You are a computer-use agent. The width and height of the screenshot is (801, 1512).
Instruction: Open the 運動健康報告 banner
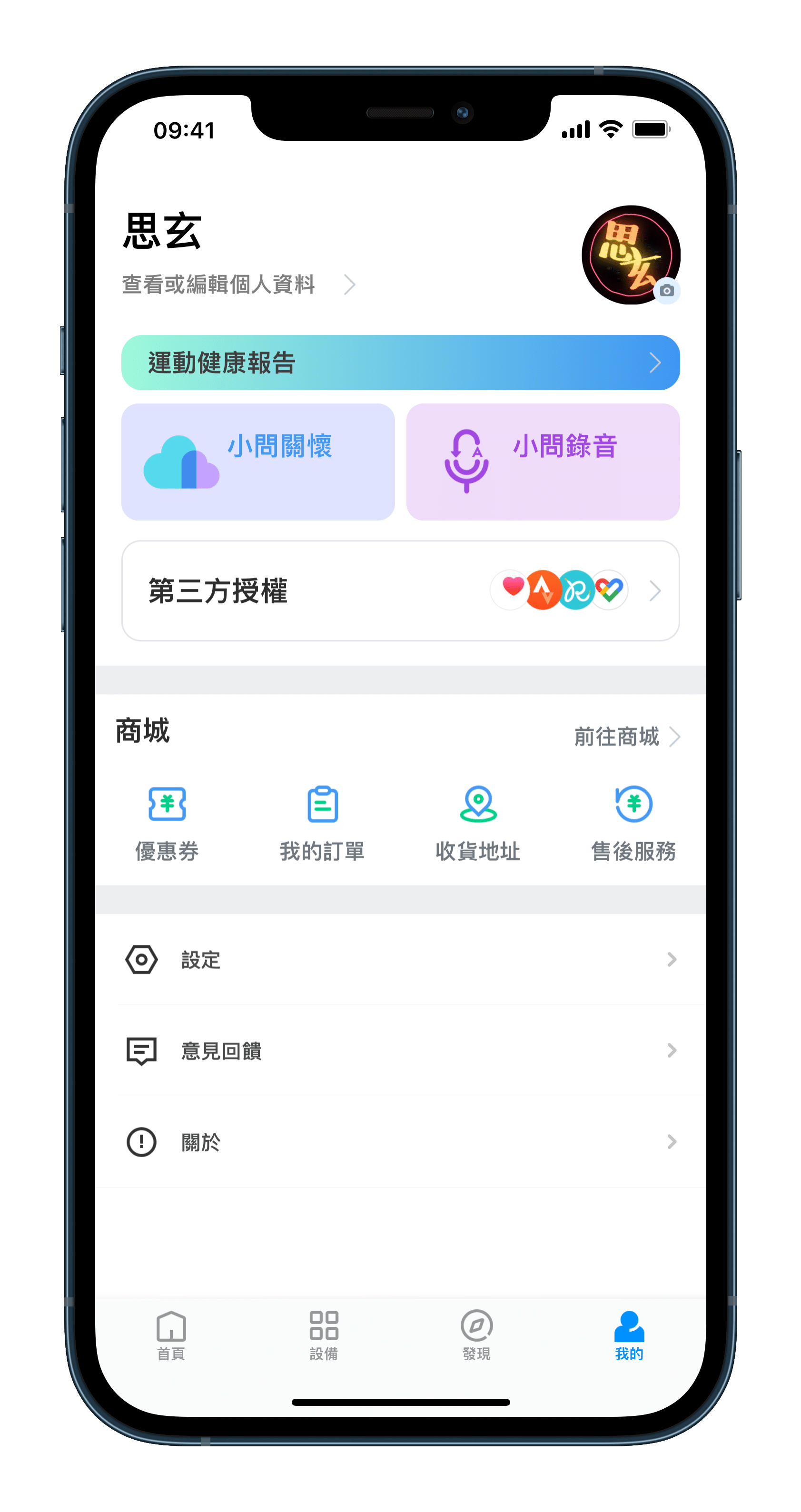(401, 363)
